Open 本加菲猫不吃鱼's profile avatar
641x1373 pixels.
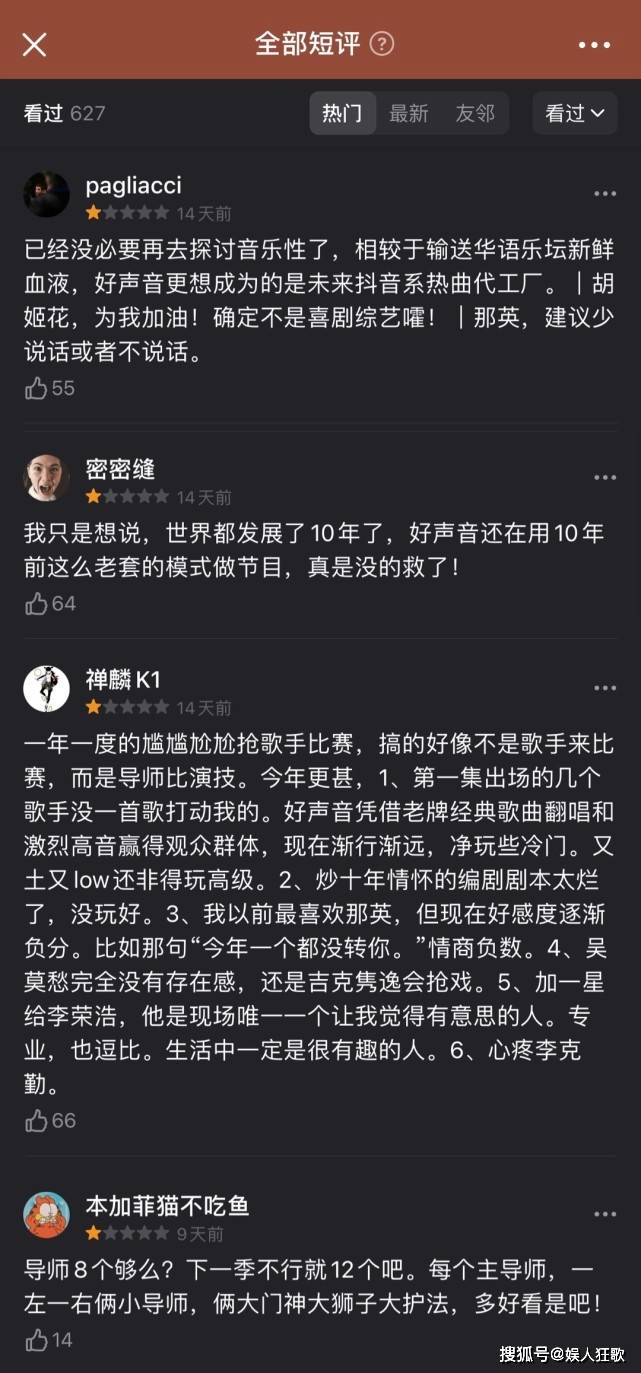[x=46, y=1214]
